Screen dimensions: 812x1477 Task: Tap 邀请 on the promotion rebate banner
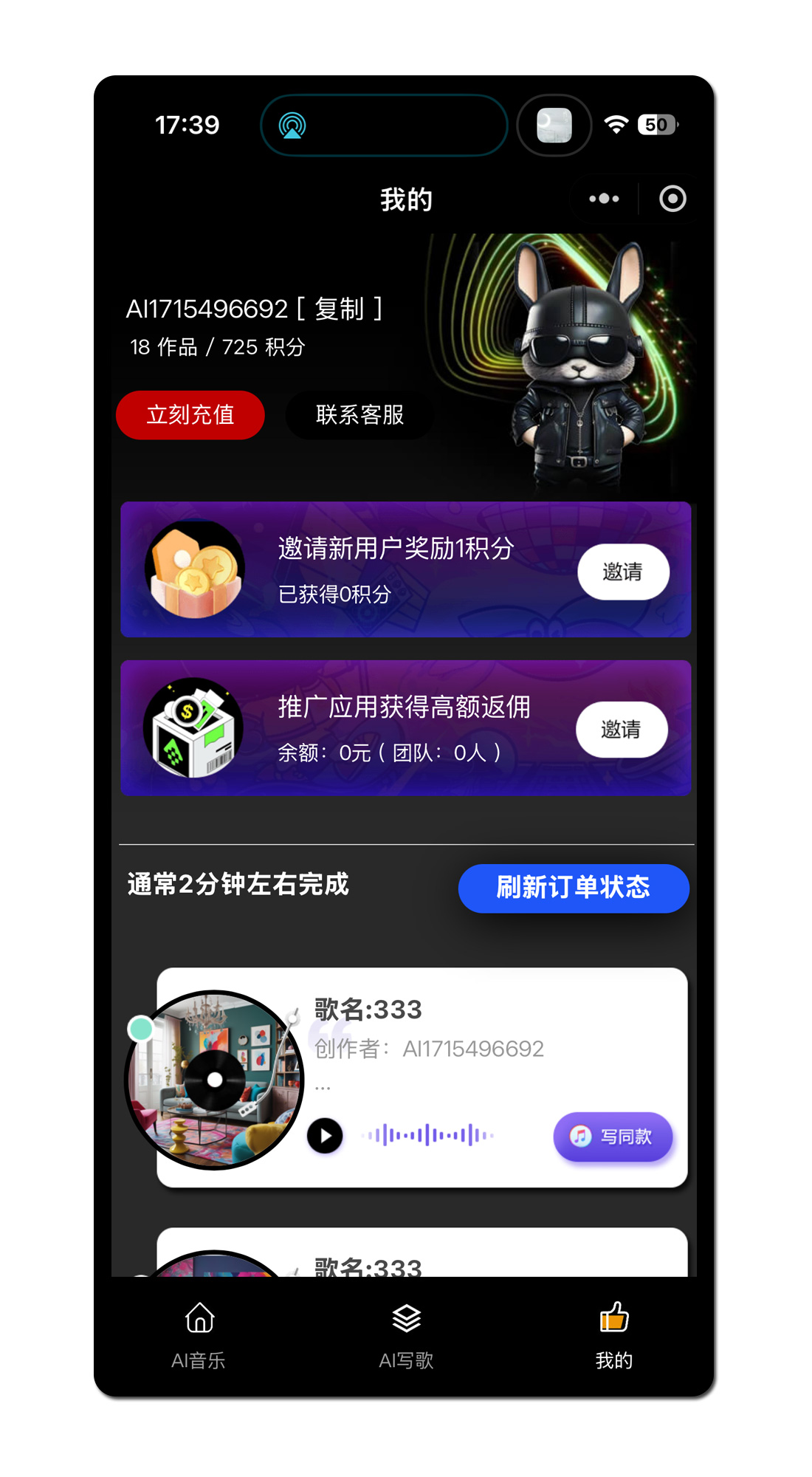click(x=622, y=730)
